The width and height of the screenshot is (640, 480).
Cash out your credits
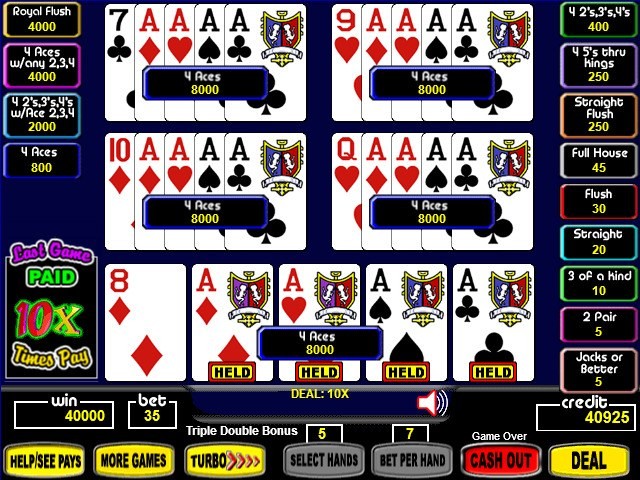click(x=500, y=460)
